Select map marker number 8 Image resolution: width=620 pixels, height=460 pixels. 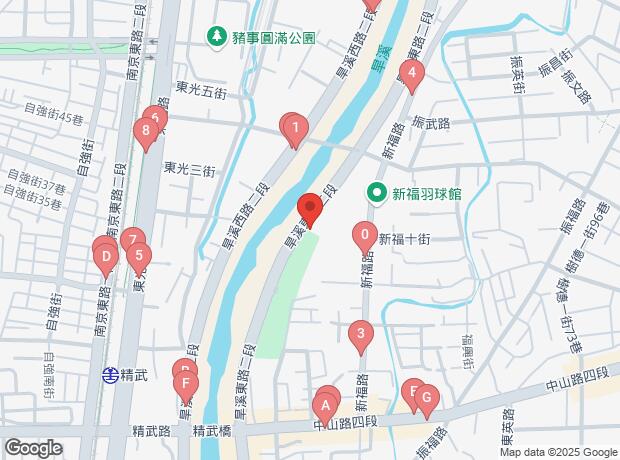tap(146, 130)
